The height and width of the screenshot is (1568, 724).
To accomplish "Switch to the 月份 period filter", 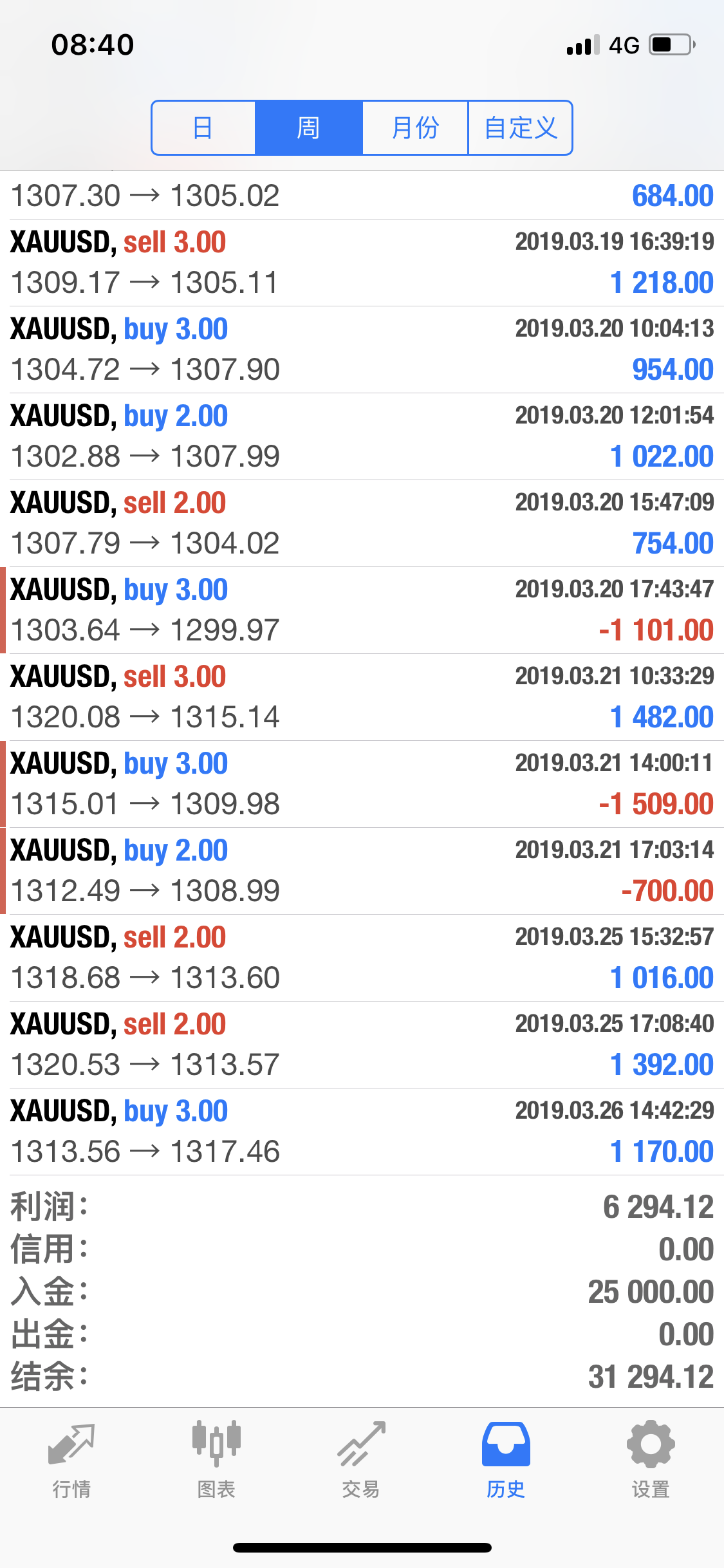I will tap(415, 127).
